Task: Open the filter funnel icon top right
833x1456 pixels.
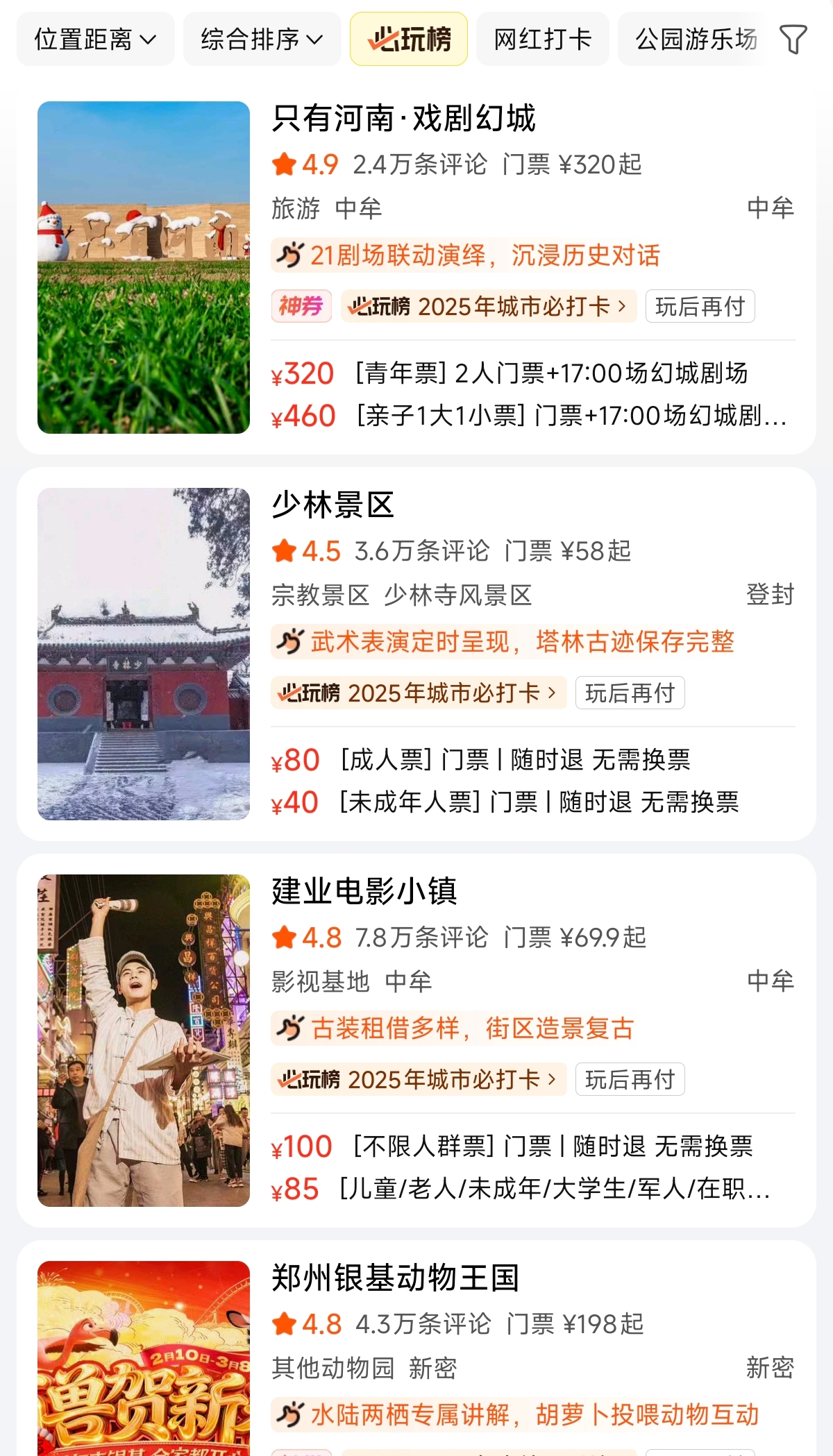Action: 793,40
